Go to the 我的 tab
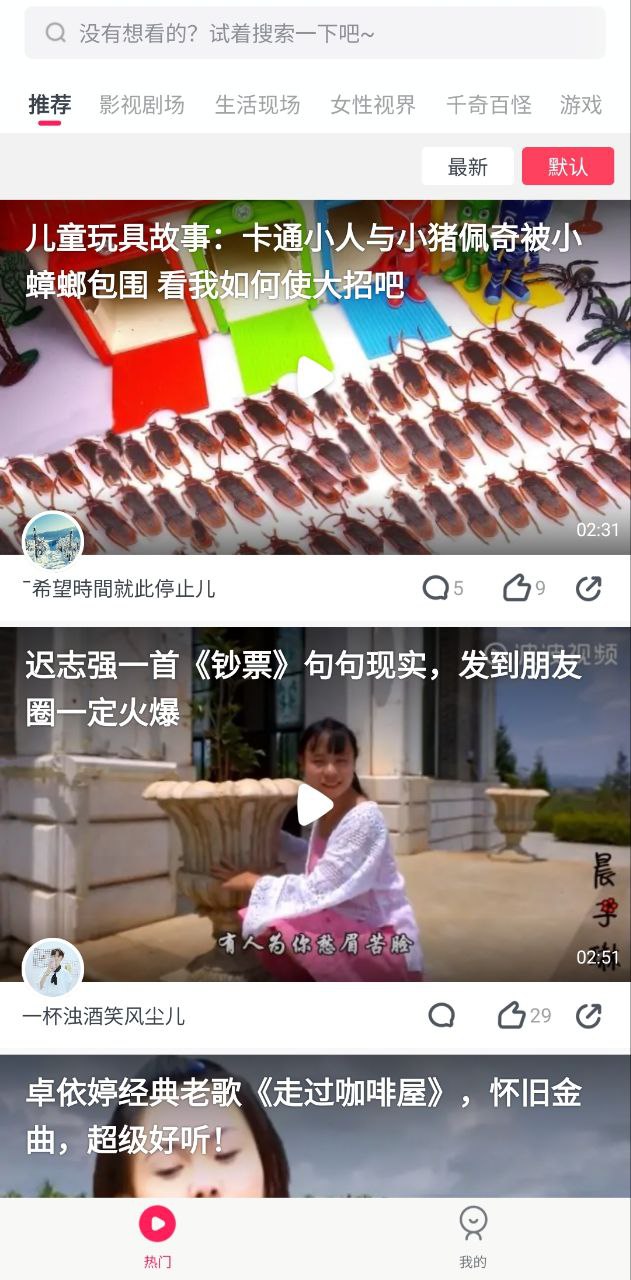The height and width of the screenshot is (1280, 631). (473, 1238)
